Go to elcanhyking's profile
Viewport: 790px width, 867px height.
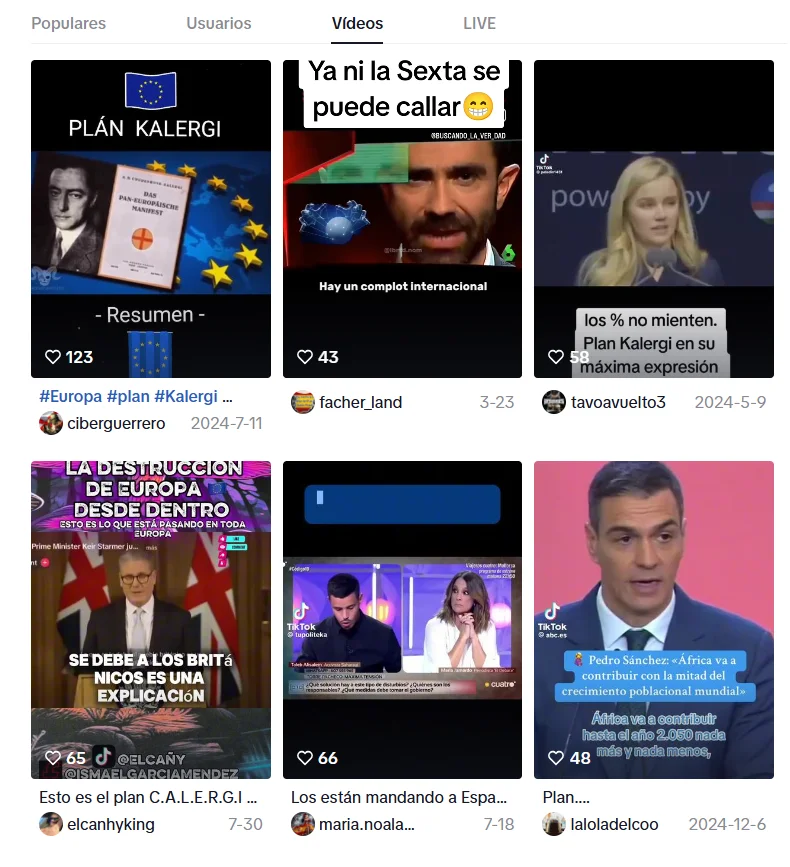(110, 824)
